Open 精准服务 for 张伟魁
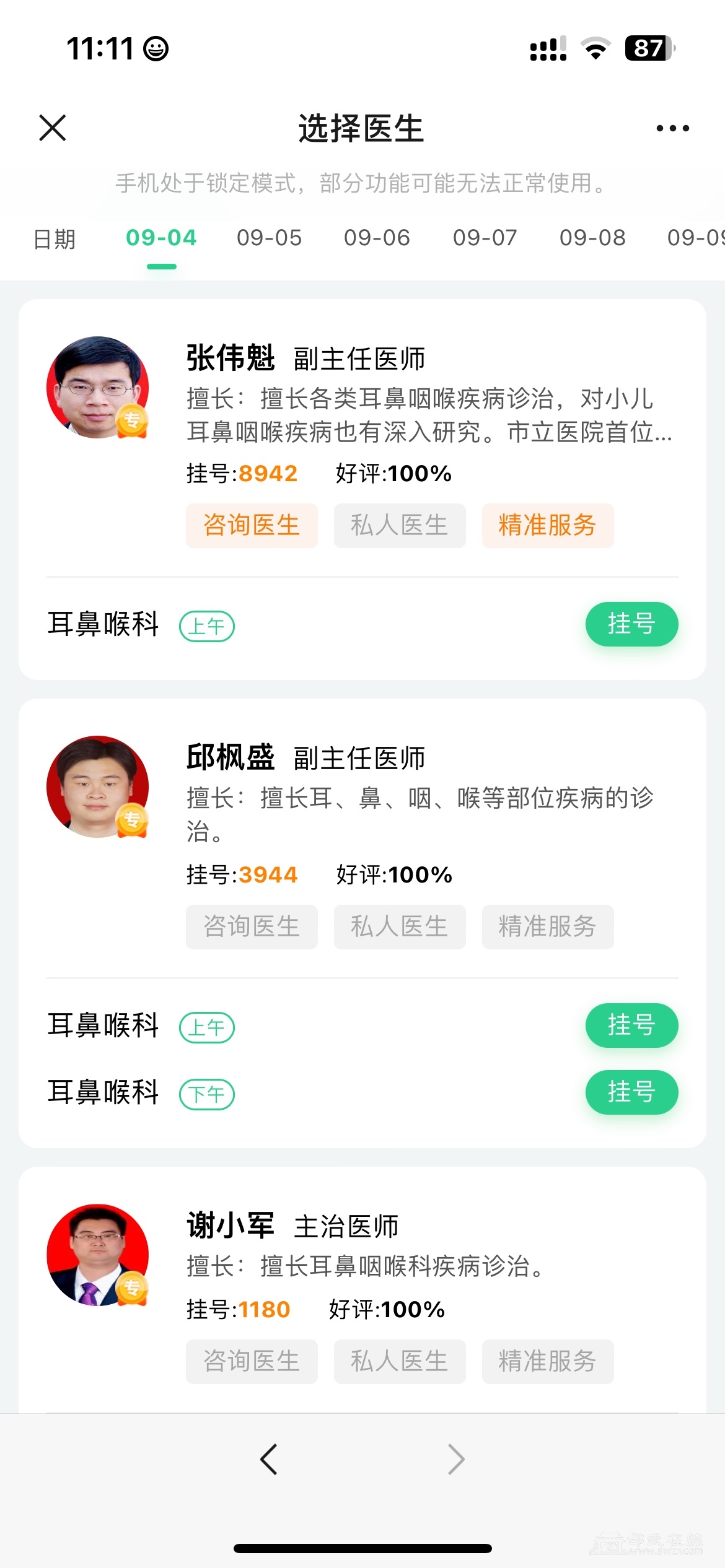The width and height of the screenshot is (725, 1568). [x=548, y=526]
